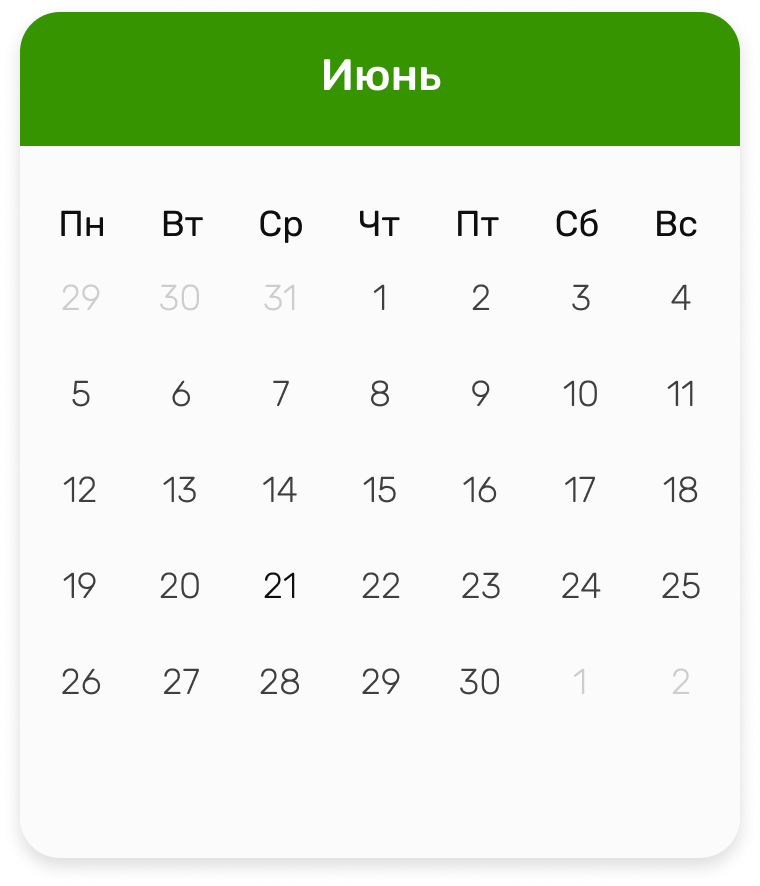
Task: Choose the 4th, the first Sunday
Action: click(x=680, y=298)
